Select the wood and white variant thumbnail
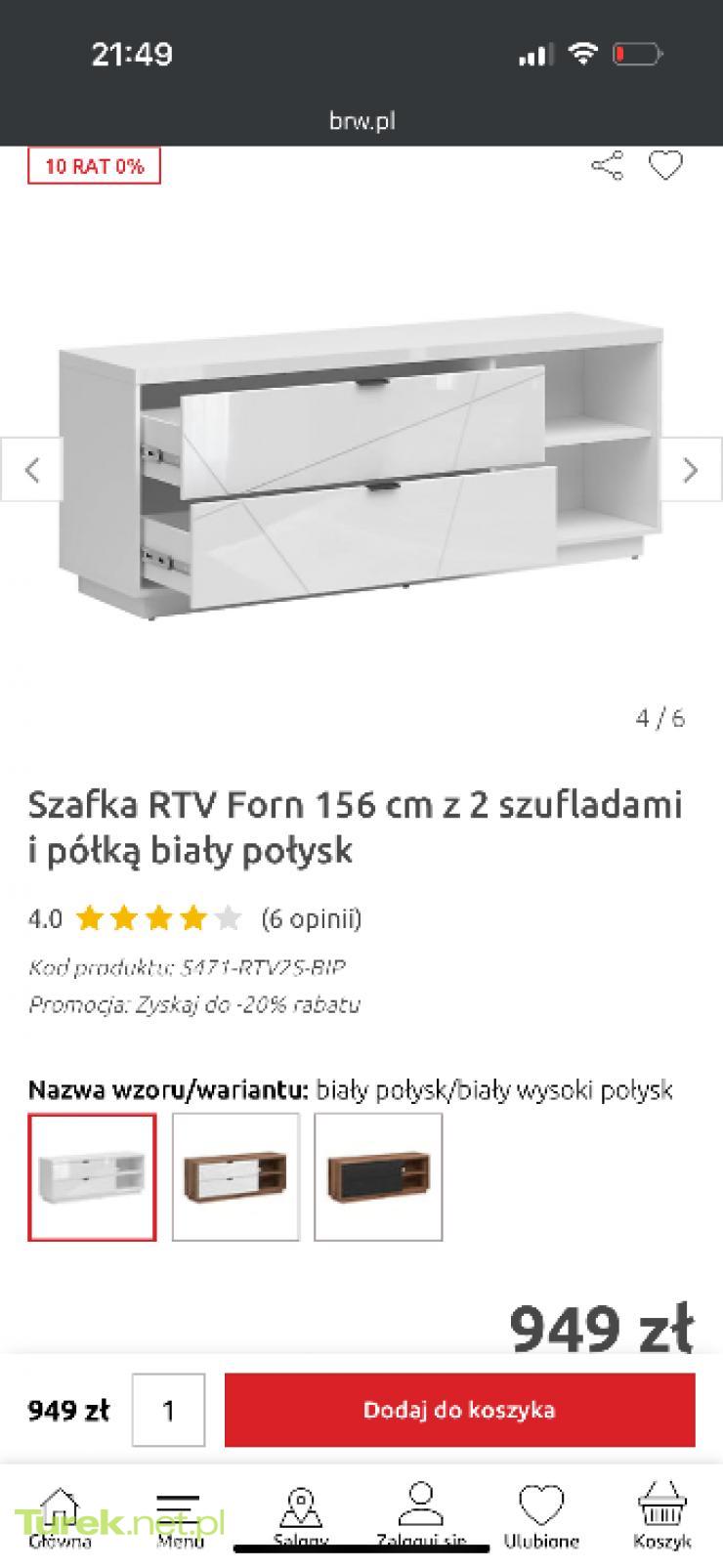Viewport: 723px width, 1568px height. coord(235,1177)
